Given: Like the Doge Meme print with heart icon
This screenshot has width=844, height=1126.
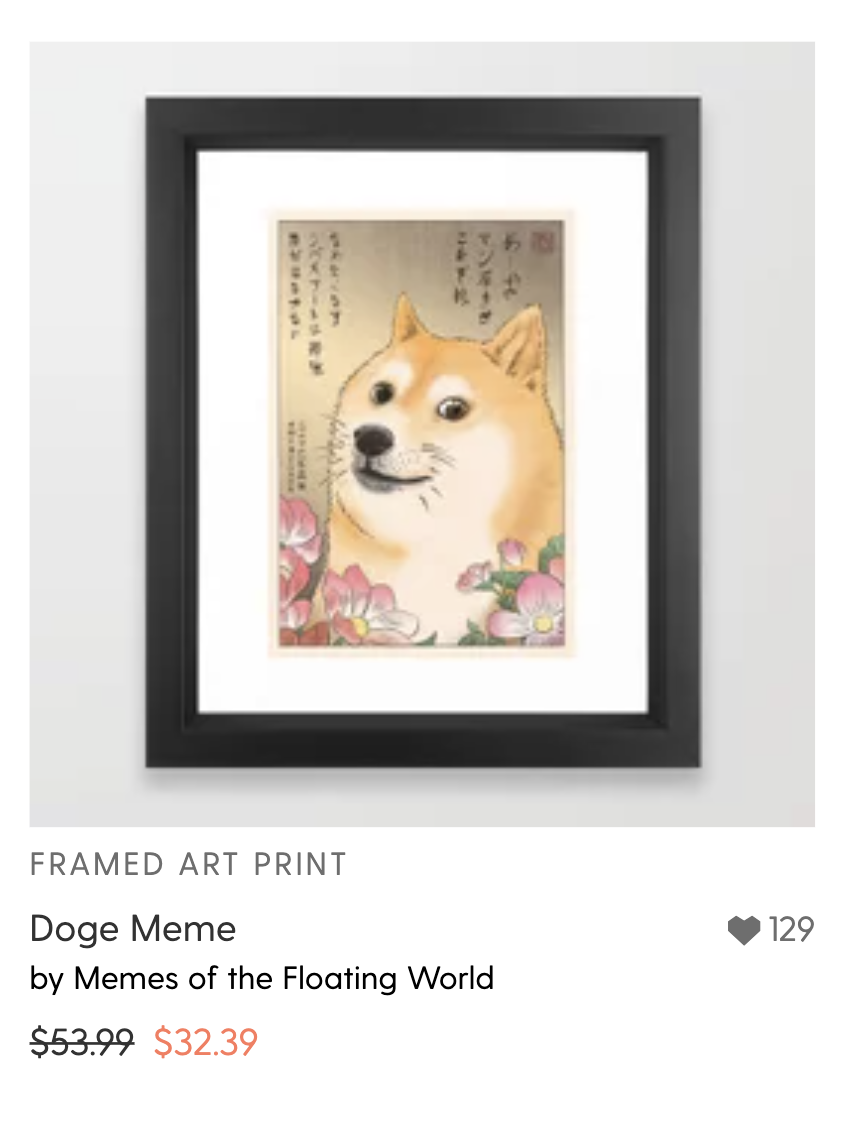Looking at the screenshot, I should 743,930.
